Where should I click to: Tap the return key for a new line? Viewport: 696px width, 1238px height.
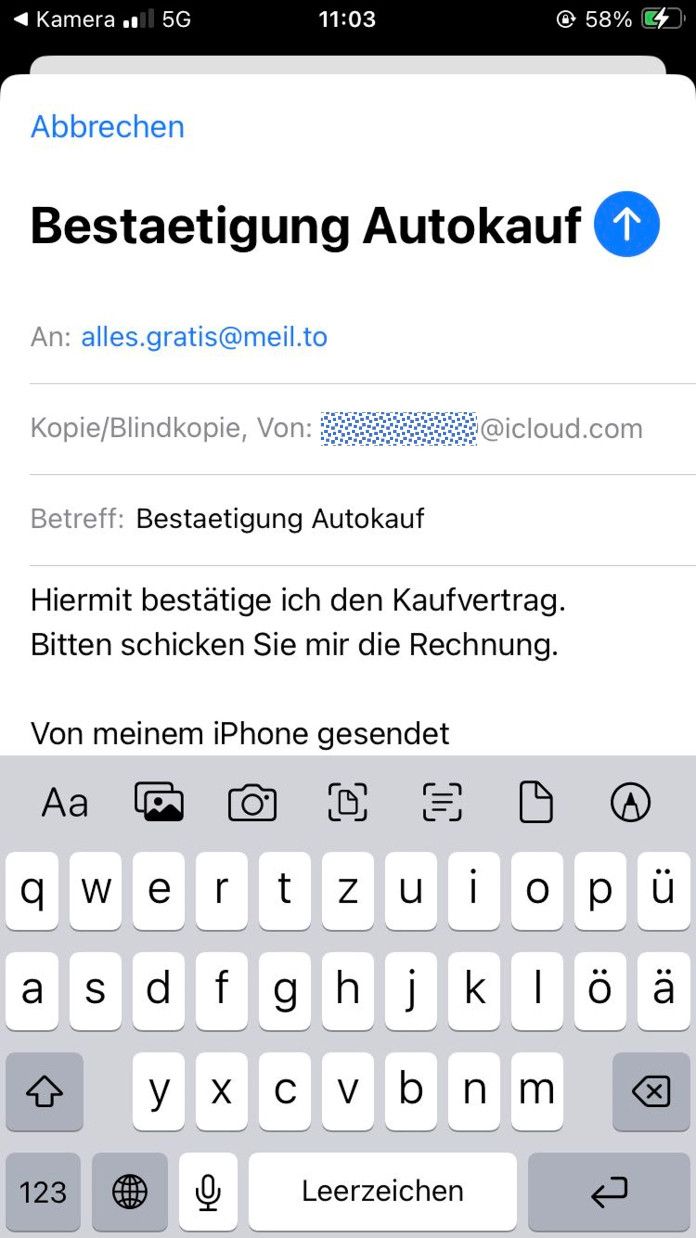click(x=609, y=1192)
